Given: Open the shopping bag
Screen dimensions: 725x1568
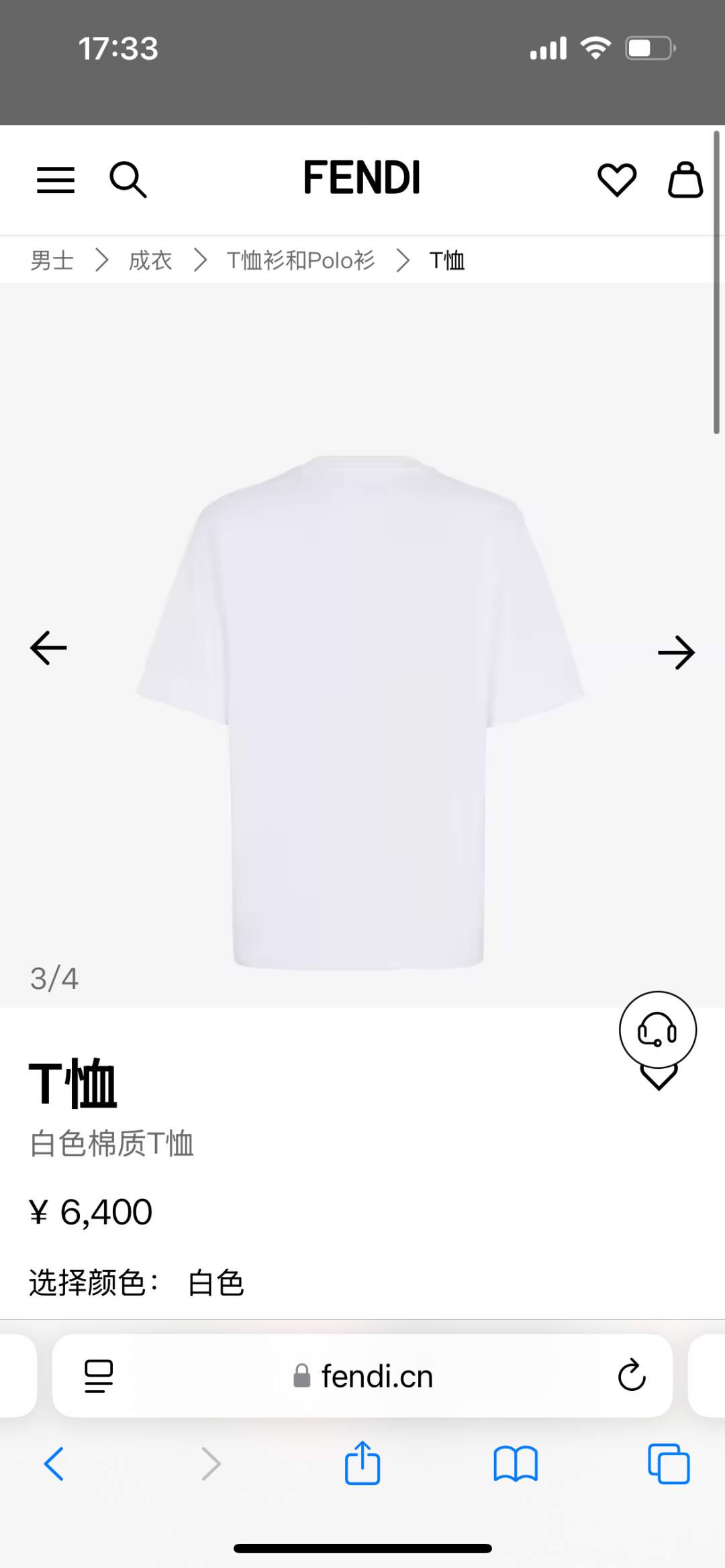Looking at the screenshot, I should click(685, 180).
